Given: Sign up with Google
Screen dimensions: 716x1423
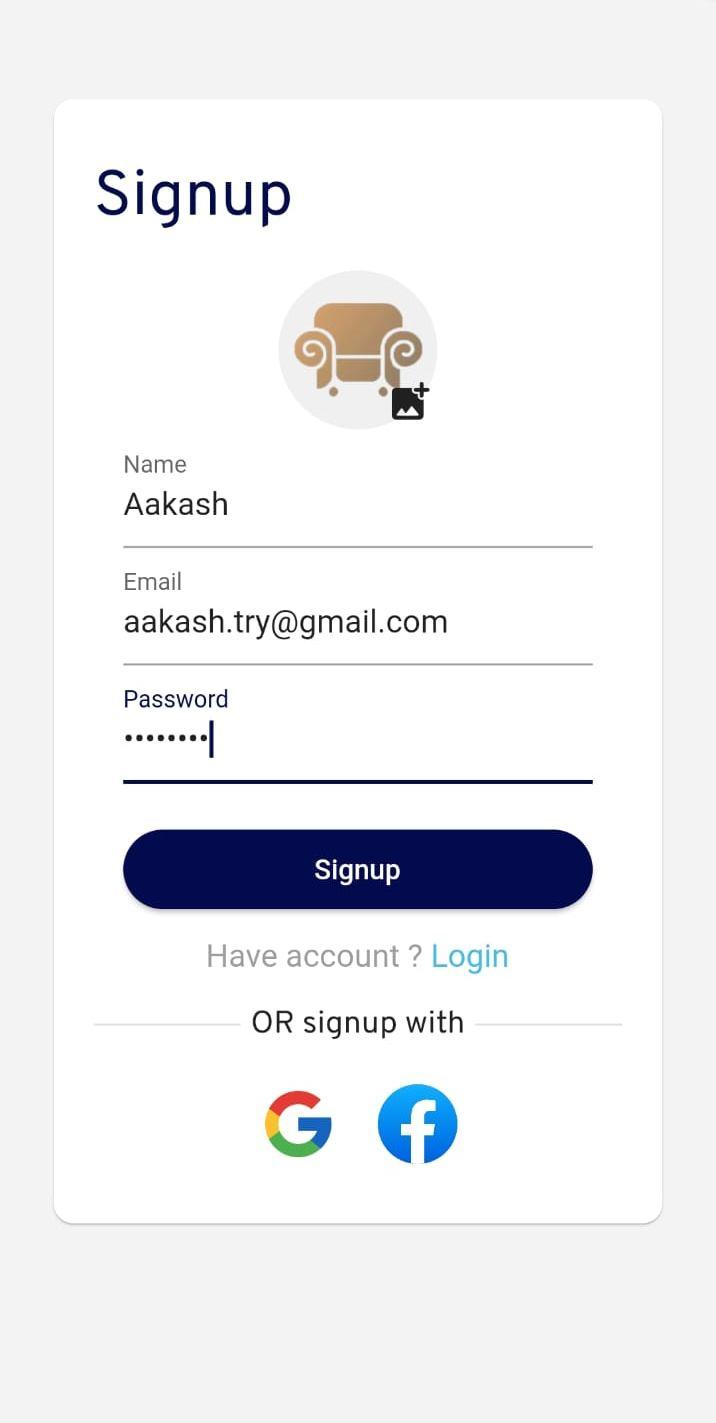Looking at the screenshot, I should [x=298, y=1124].
